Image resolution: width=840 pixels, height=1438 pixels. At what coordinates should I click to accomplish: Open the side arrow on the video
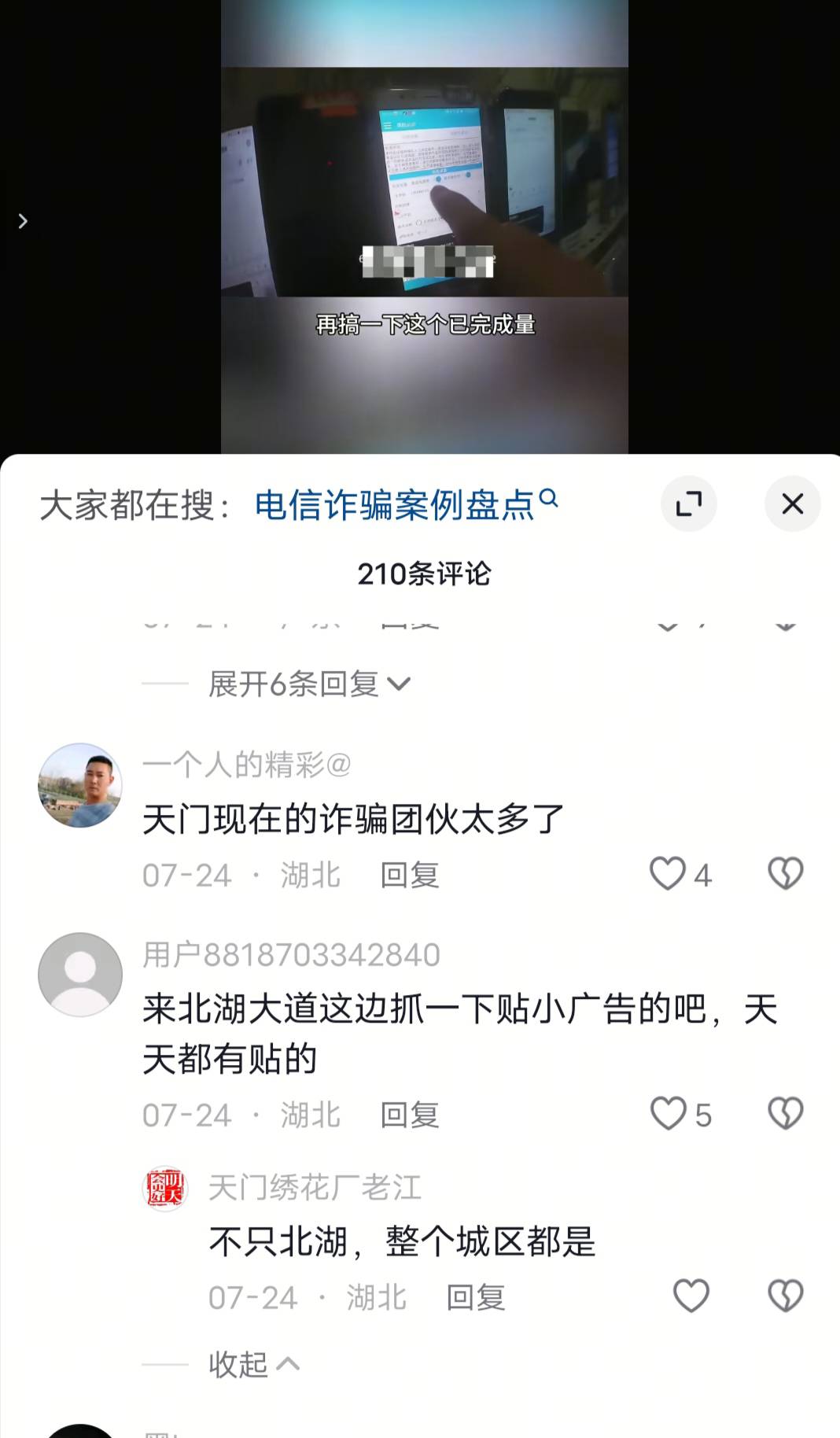coord(23,221)
